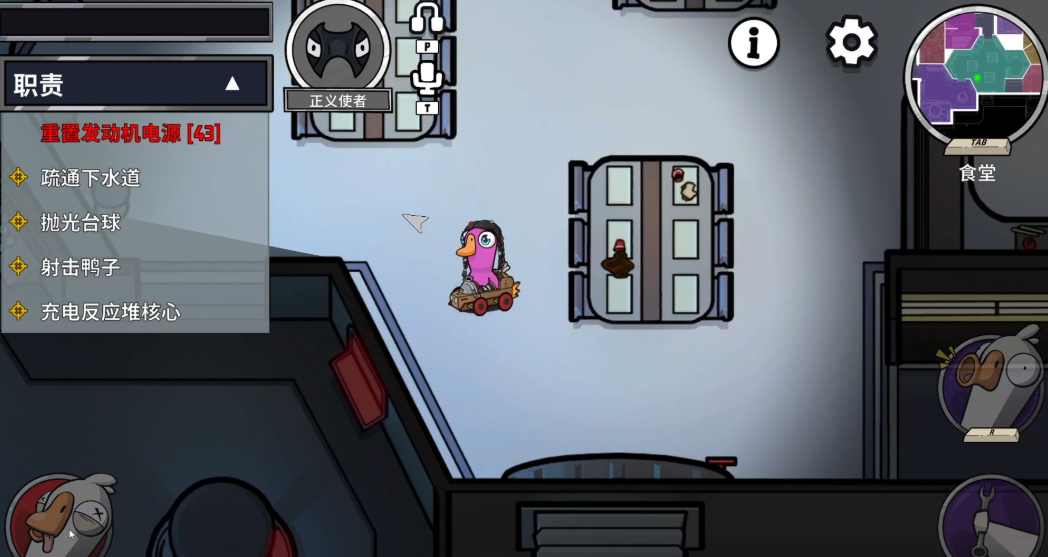Select the 射击鸭子 task
The image size is (1048, 557).
pos(80,267)
